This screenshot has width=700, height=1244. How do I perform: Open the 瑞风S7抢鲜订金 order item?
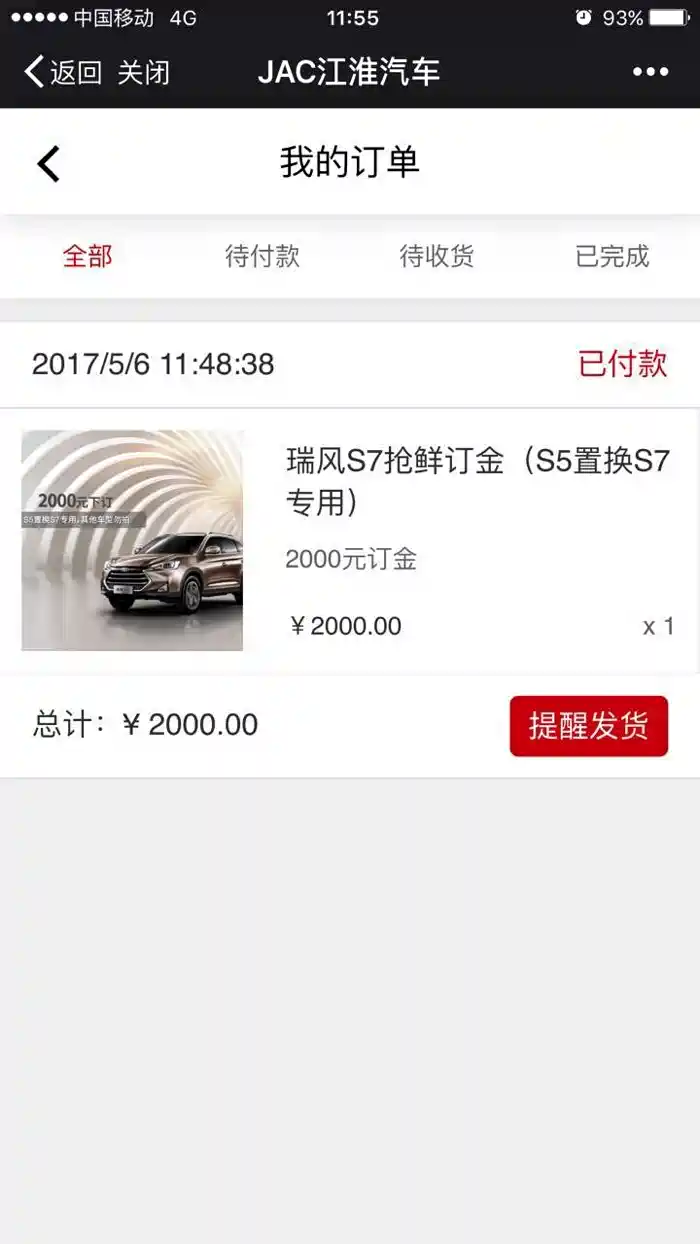coord(350,541)
